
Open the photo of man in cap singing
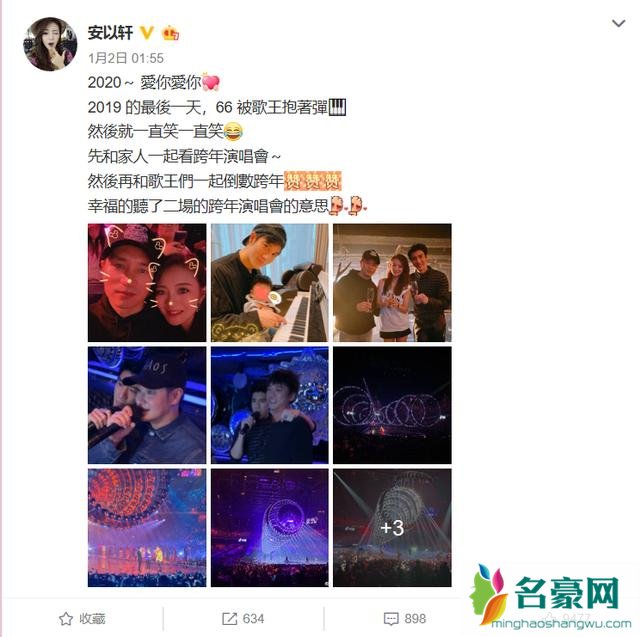coord(147,405)
